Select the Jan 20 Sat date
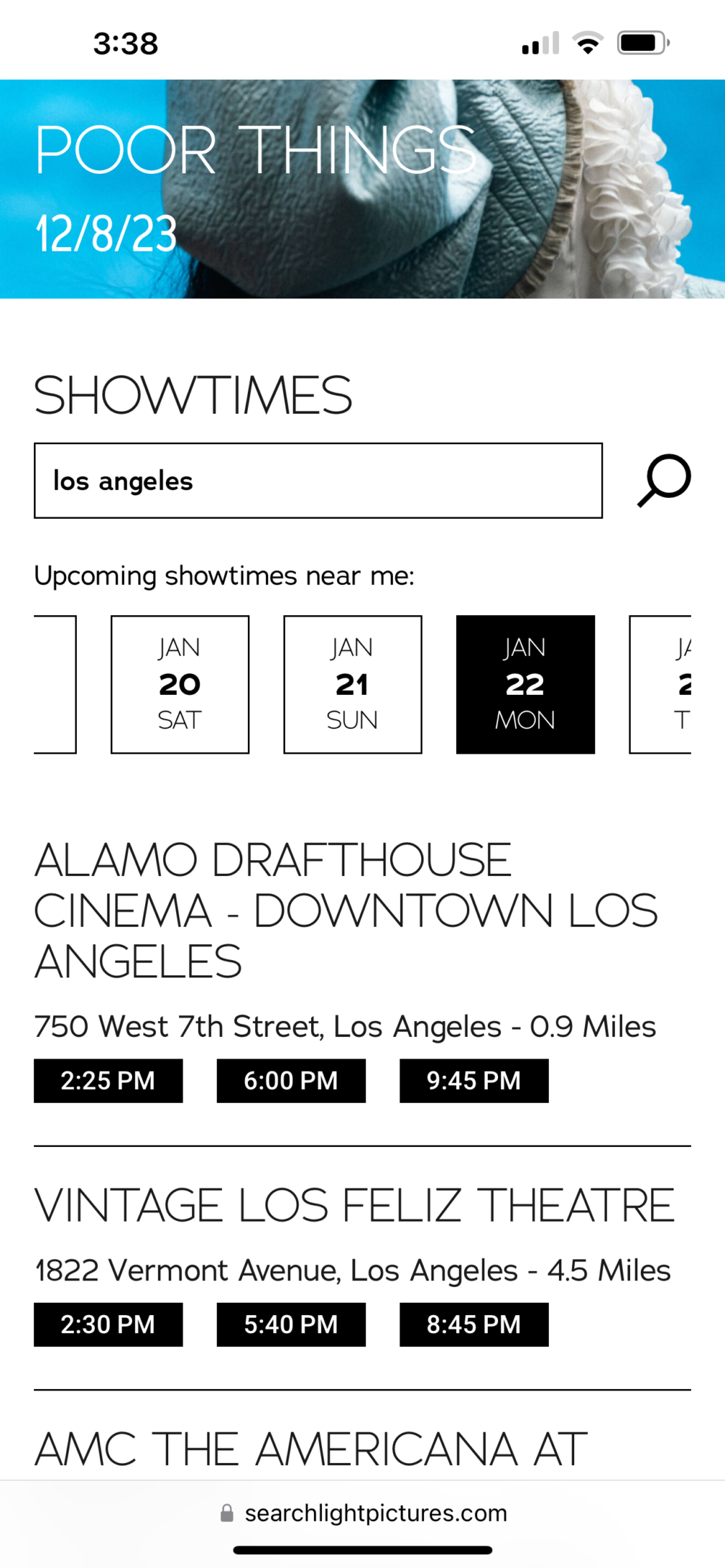Viewport: 725px width, 1568px height. 180,685
